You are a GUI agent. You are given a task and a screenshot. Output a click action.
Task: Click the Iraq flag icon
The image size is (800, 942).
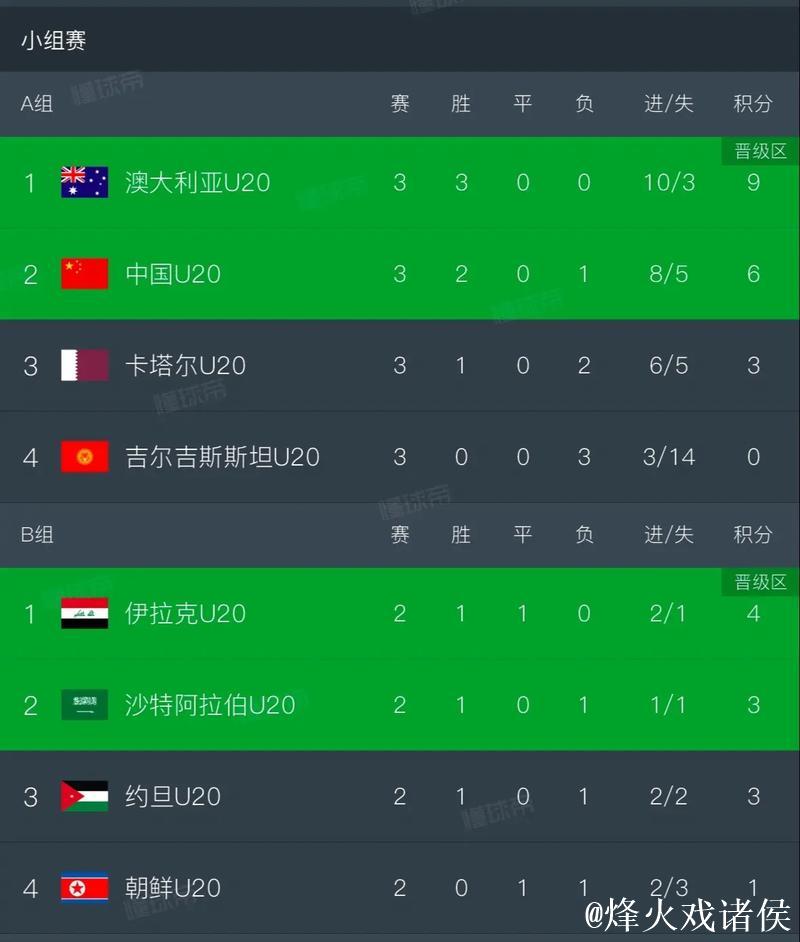(x=86, y=614)
